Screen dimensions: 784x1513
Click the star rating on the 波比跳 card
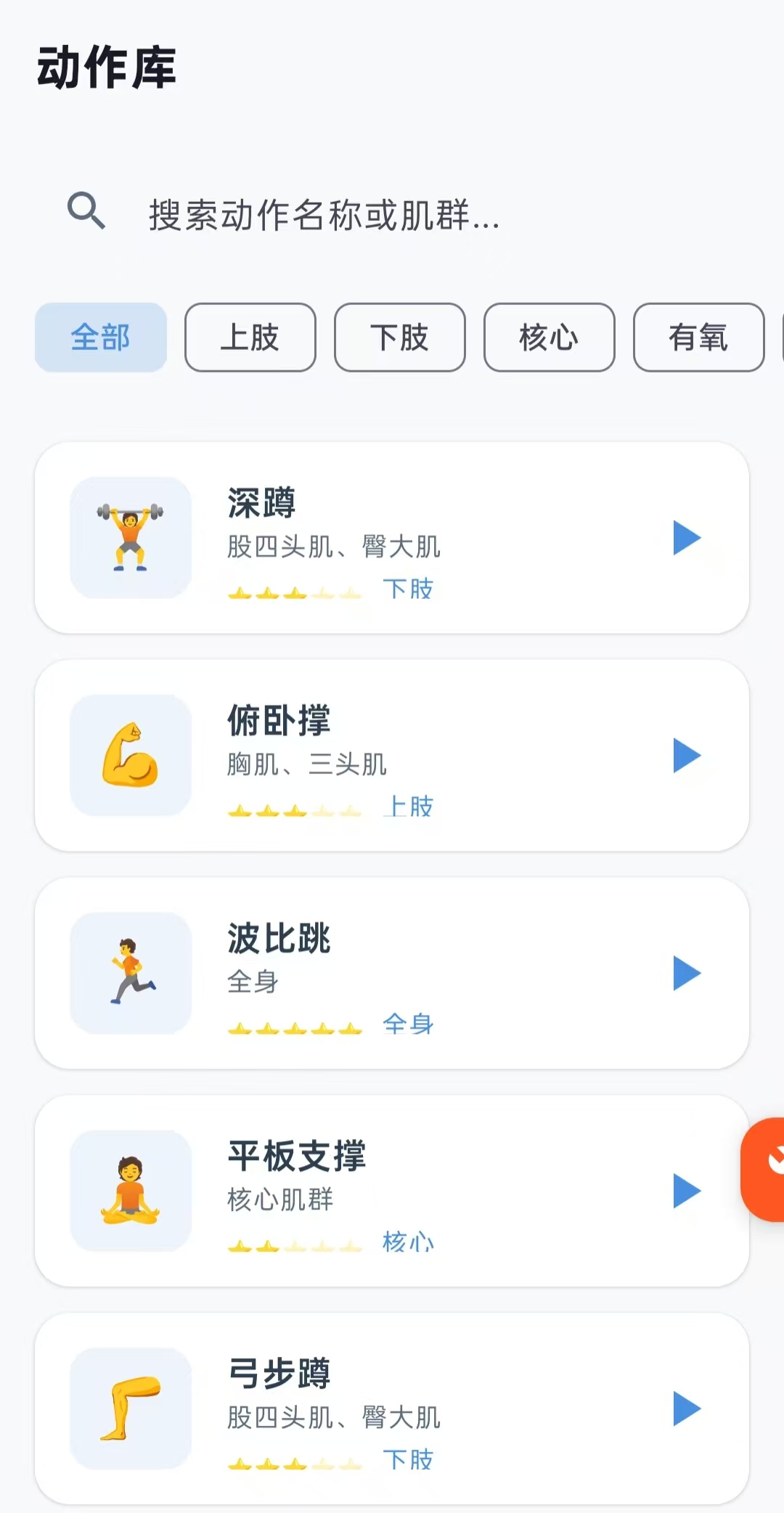tap(294, 1025)
